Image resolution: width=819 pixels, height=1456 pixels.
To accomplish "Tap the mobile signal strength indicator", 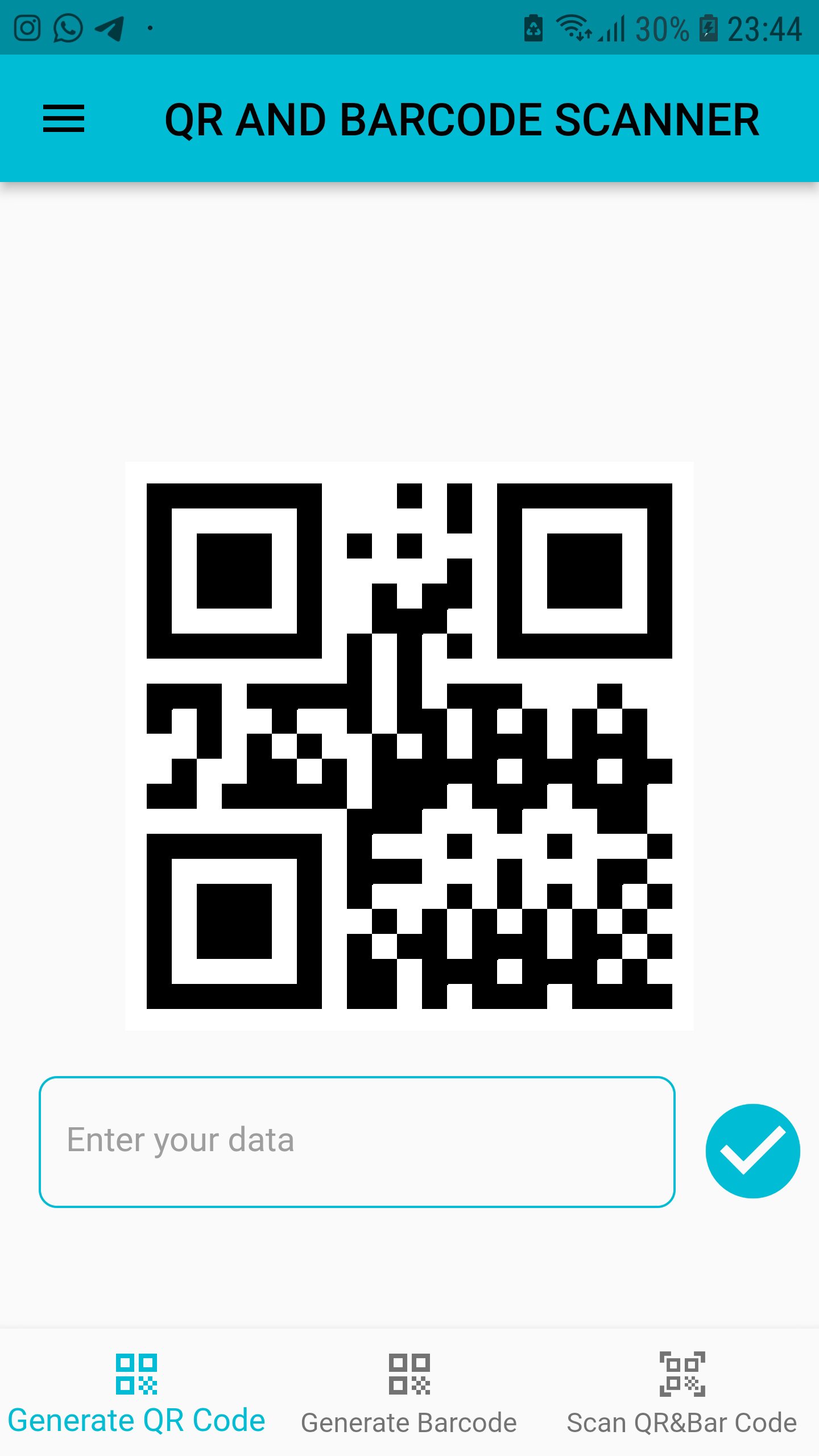I will coord(611,28).
